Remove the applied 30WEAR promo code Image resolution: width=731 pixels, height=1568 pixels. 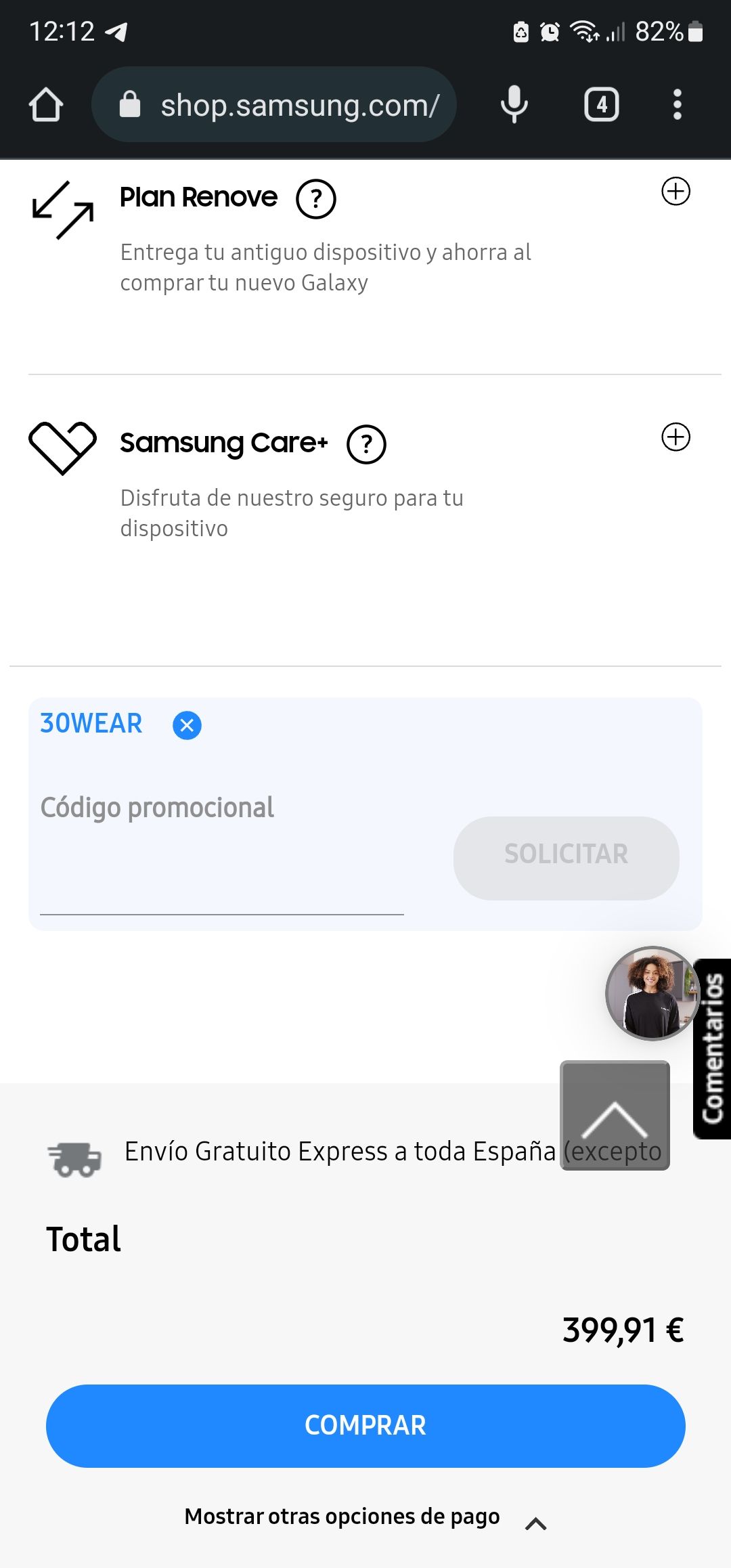(187, 724)
